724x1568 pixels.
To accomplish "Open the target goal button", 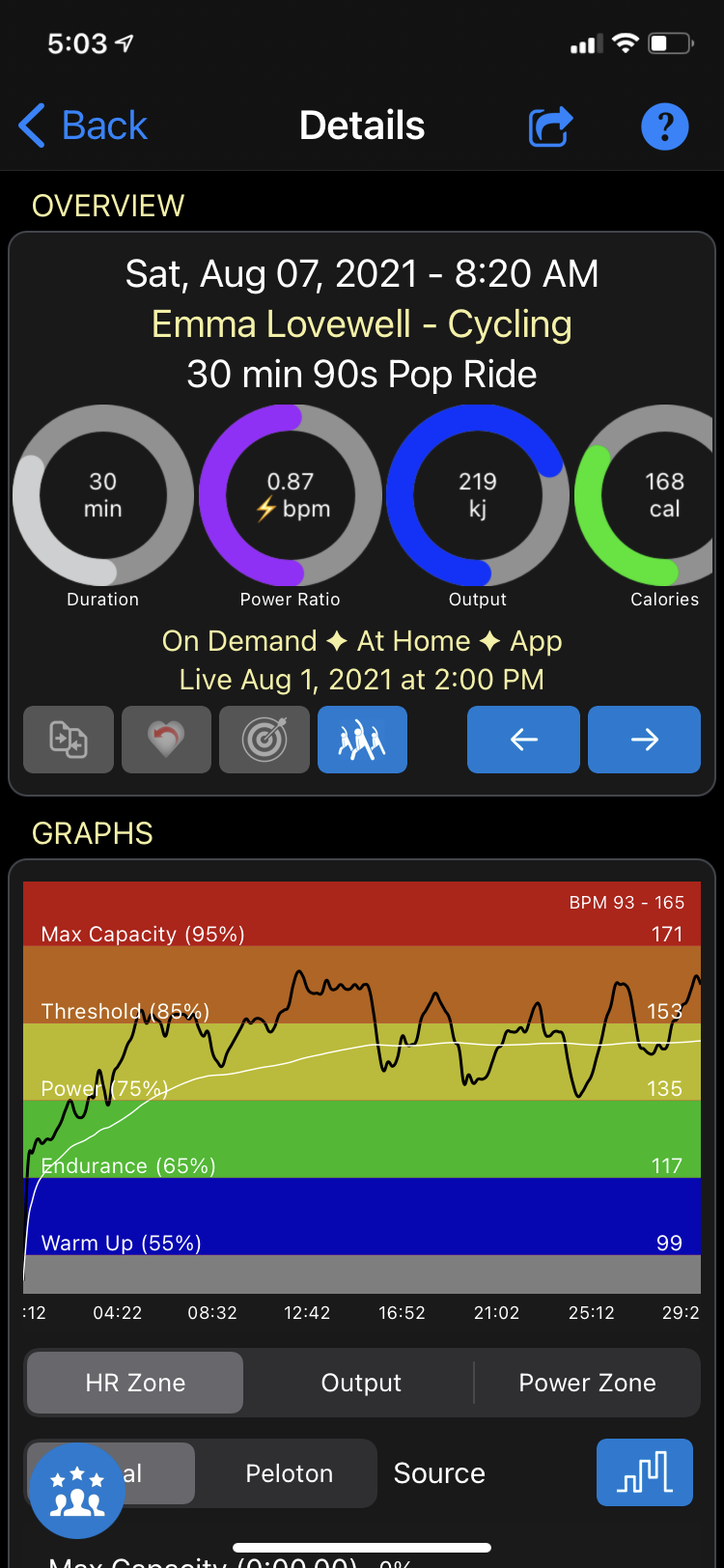I will [x=265, y=740].
